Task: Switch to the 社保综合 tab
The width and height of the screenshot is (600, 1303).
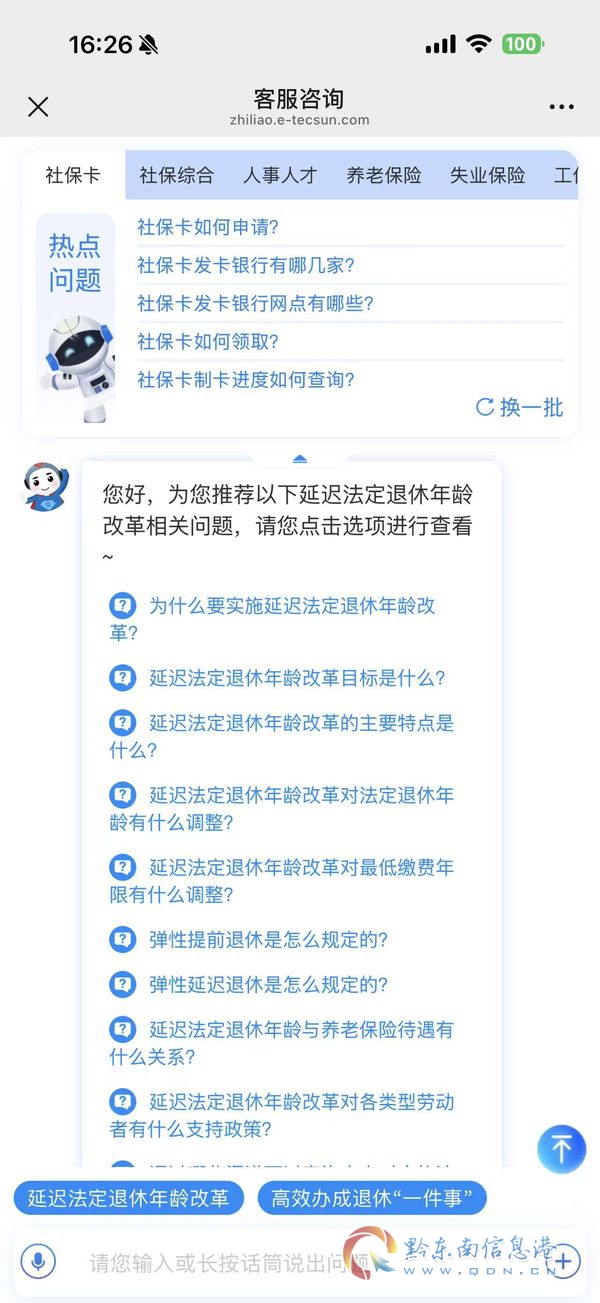Action: click(x=177, y=175)
